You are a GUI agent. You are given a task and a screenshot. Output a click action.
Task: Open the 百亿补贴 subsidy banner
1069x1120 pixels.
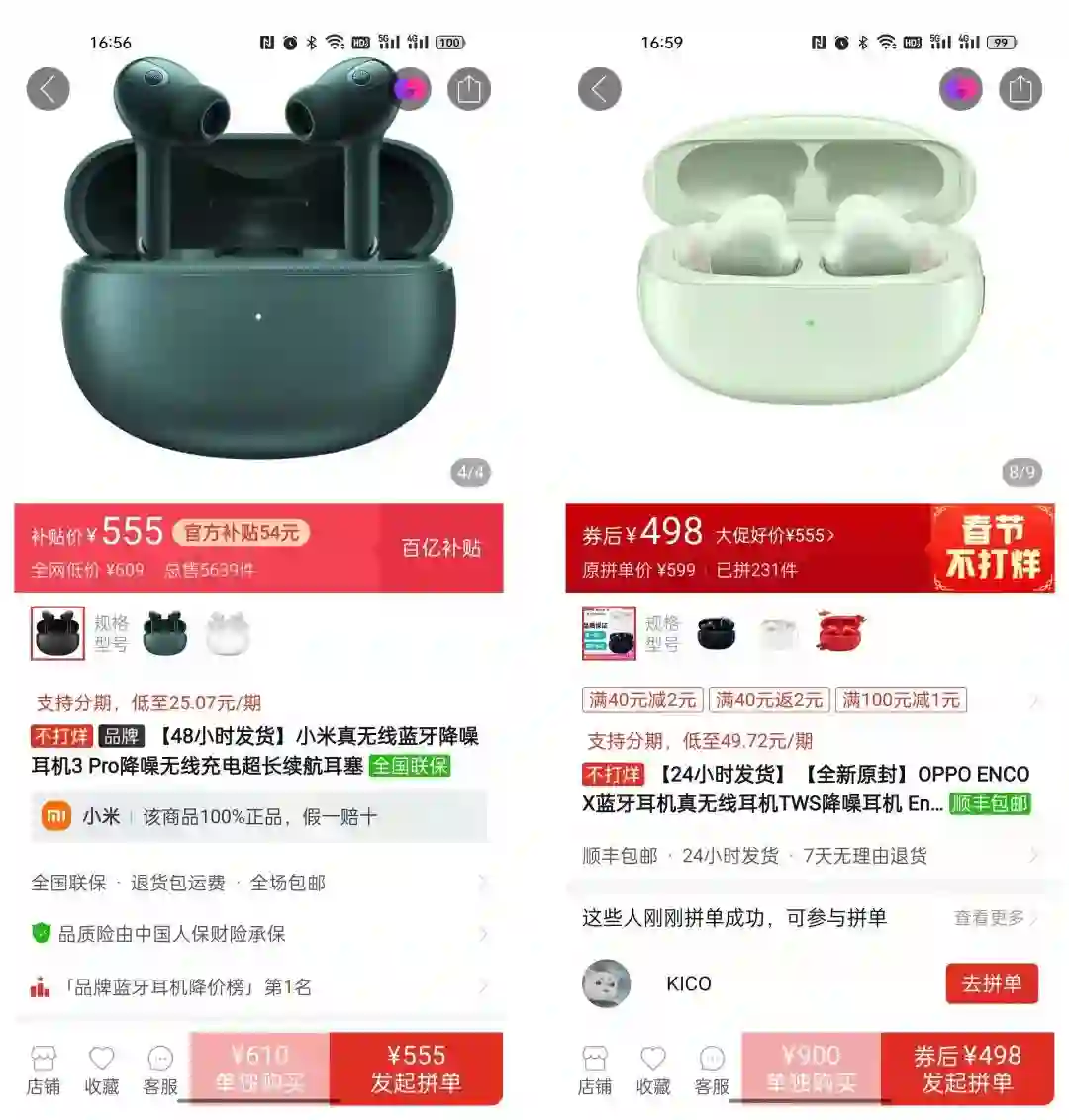coord(441,548)
